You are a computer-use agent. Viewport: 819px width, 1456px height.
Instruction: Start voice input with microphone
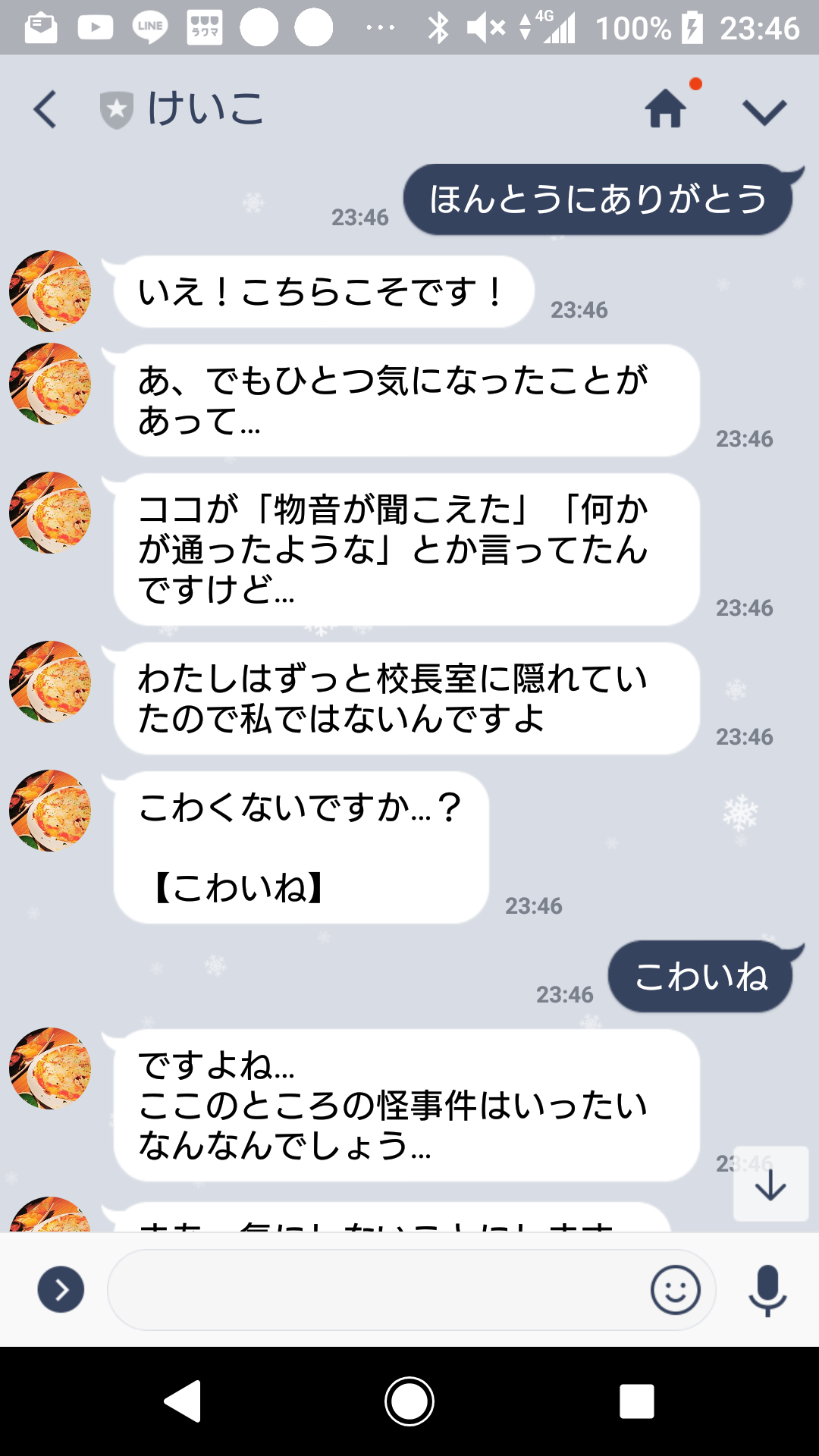click(767, 1289)
